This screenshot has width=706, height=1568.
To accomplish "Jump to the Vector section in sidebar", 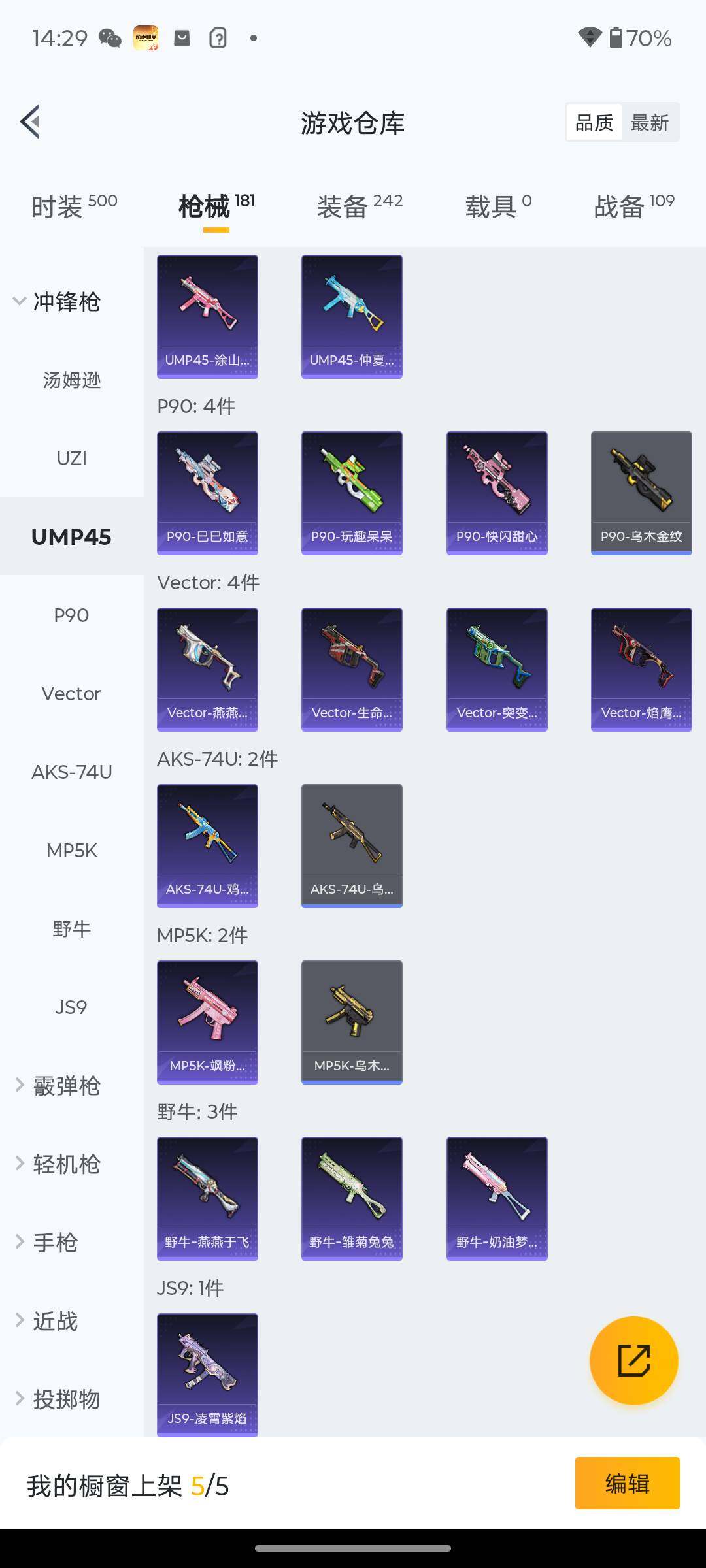I will (x=71, y=693).
